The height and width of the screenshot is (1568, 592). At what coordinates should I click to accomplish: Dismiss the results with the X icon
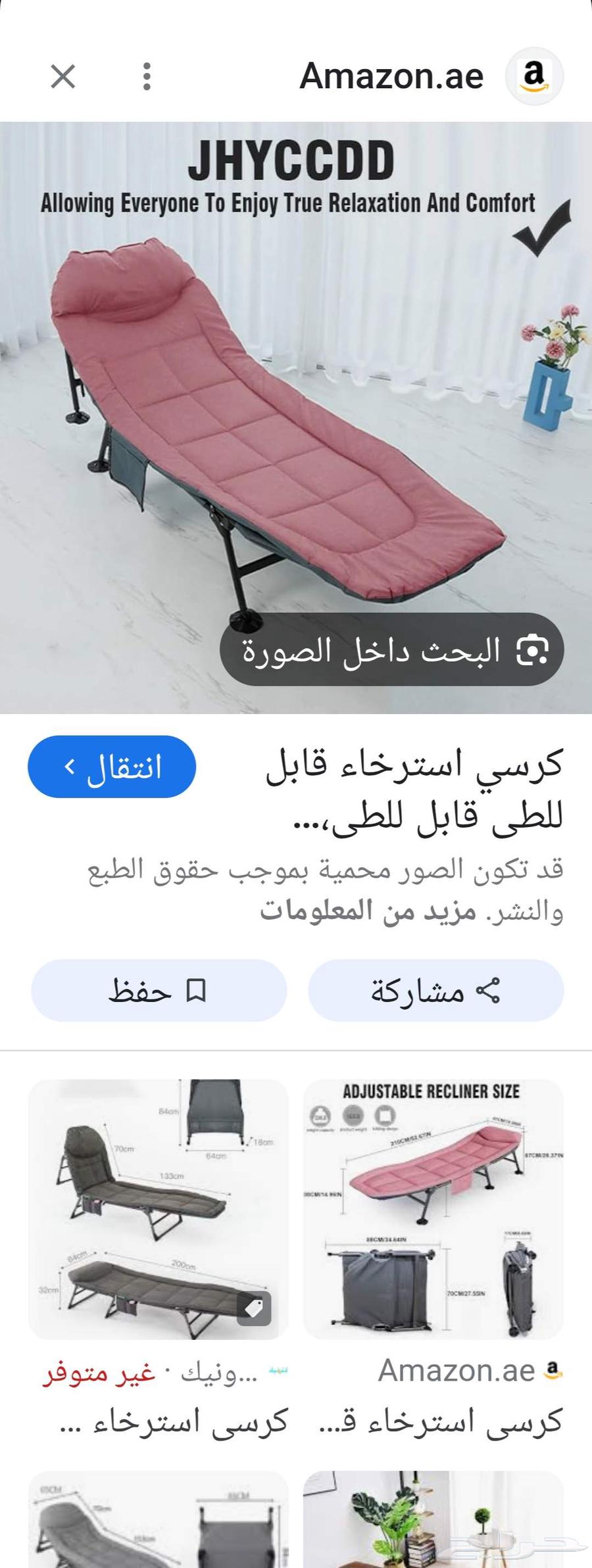62,77
